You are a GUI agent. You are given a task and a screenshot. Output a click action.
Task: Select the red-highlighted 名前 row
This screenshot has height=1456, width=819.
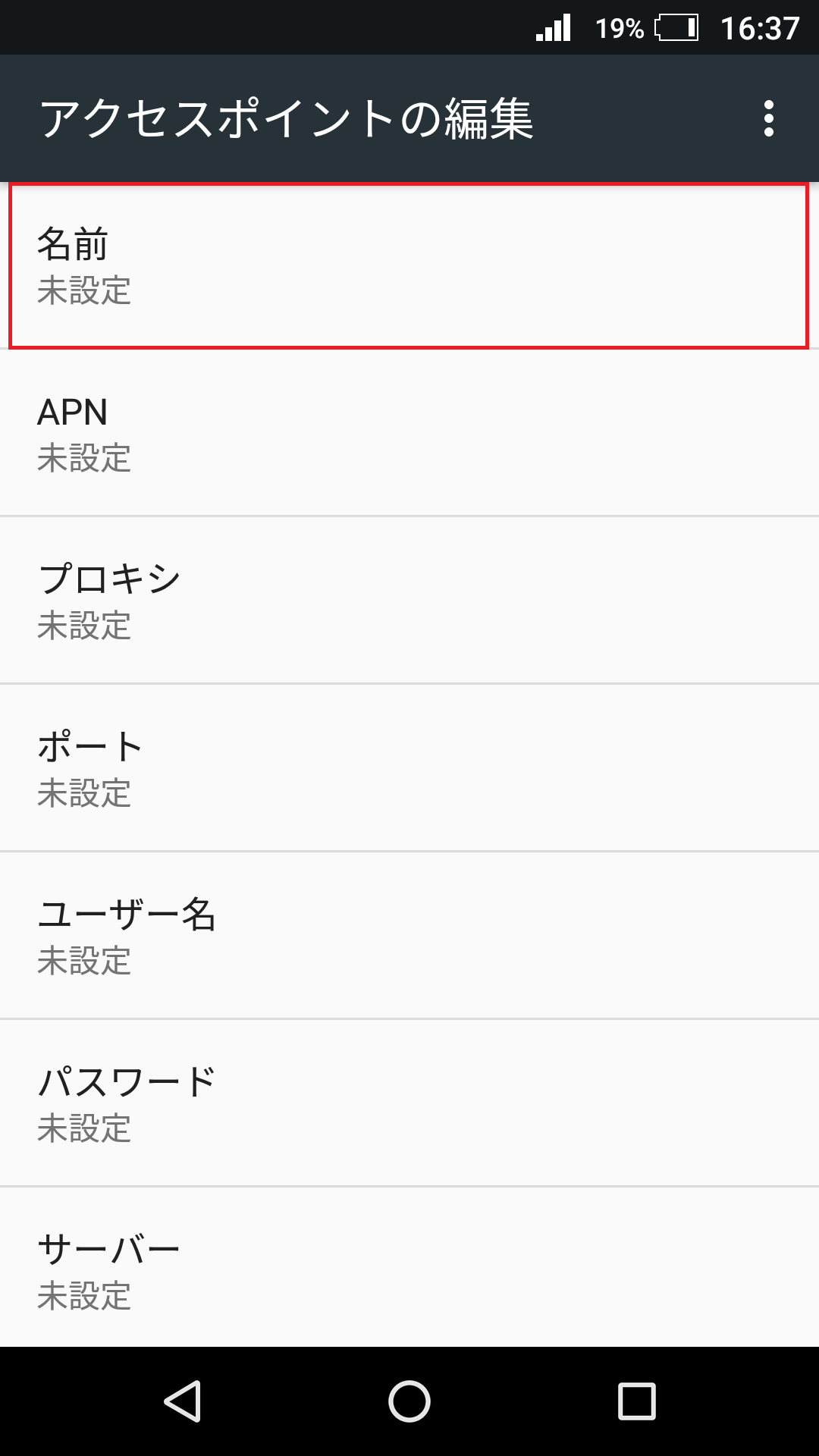tap(409, 265)
